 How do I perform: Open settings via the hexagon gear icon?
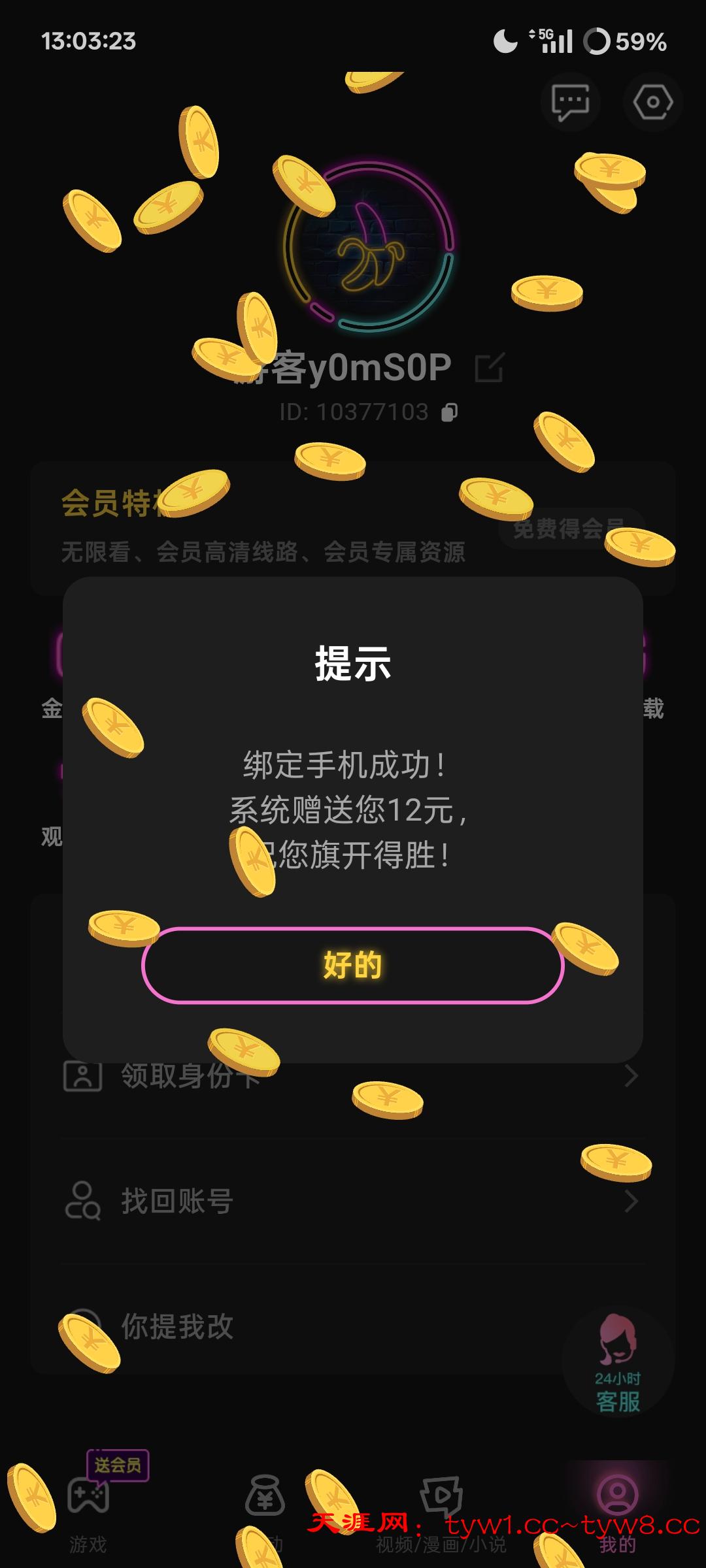pos(652,102)
